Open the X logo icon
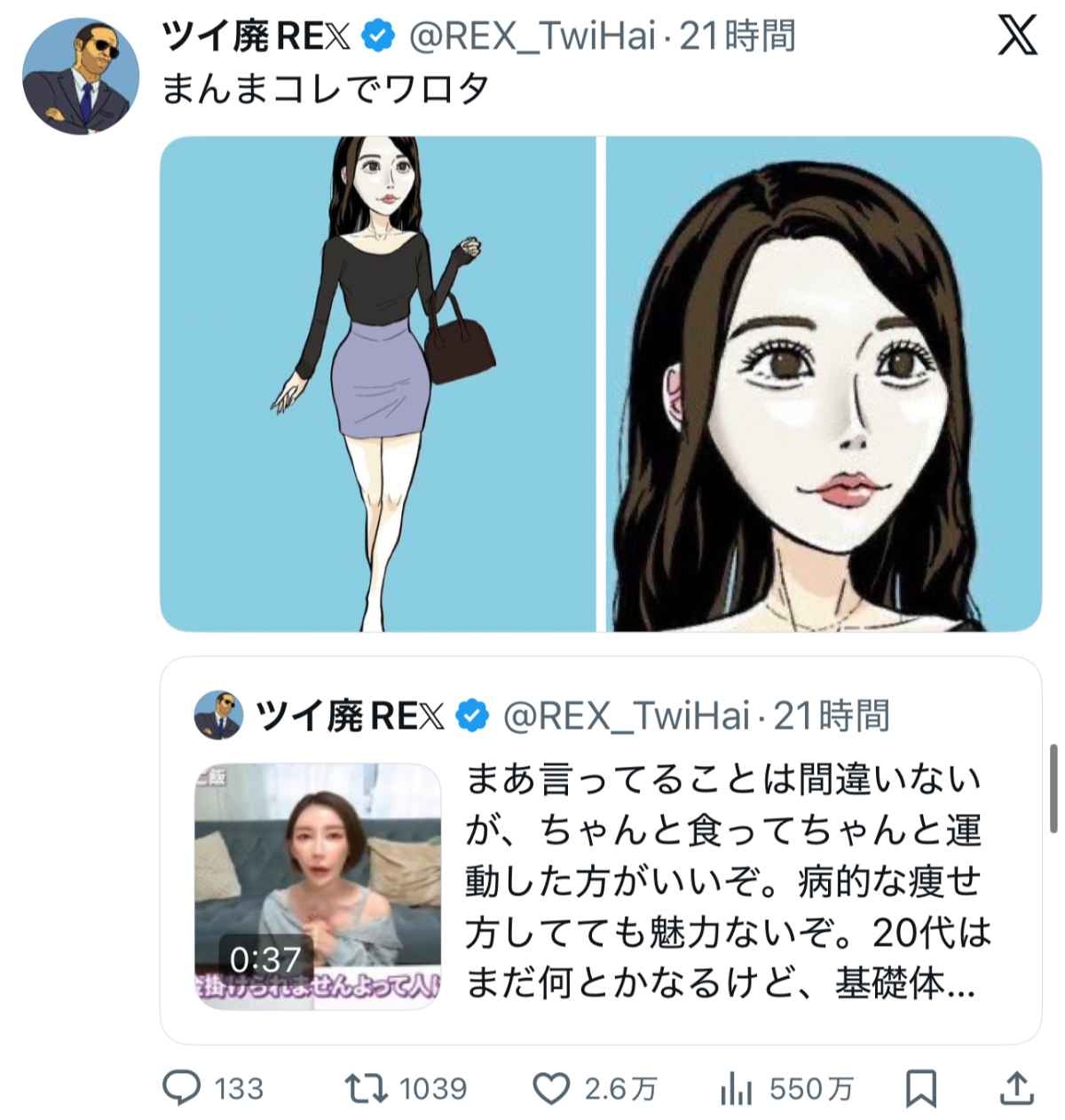The width and height of the screenshot is (1065, 1120). point(1016,35)
